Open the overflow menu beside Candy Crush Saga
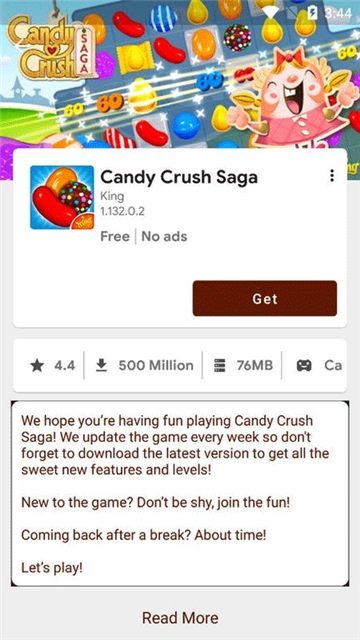This screenshot has width=360, height=640. pos(332,176)
